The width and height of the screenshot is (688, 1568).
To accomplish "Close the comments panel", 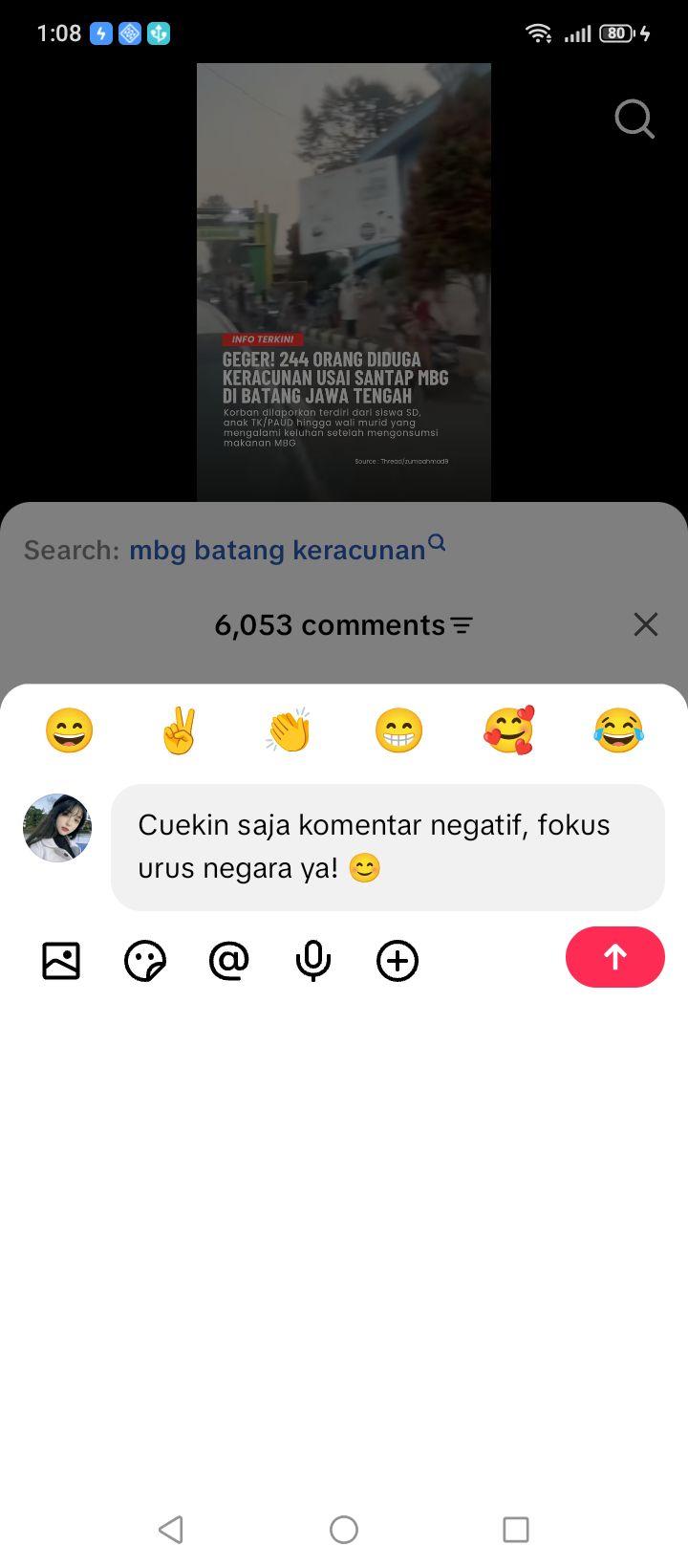I will click(x=646, y=624).
